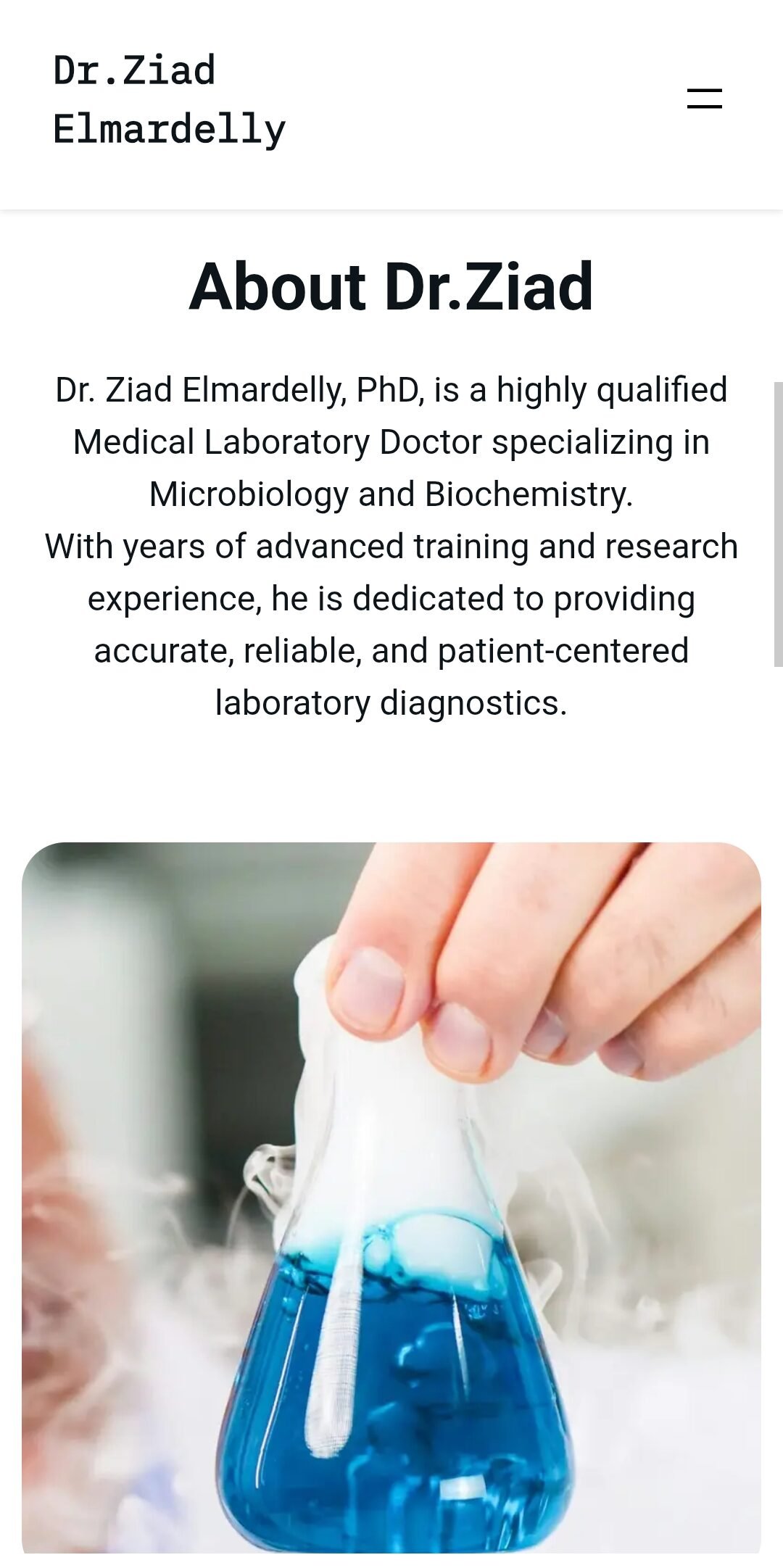Tap the Dr.Ziad Elmardelly site title
Image resolution: width=783 pixels, height=1568 pixels.
point(170,100)
